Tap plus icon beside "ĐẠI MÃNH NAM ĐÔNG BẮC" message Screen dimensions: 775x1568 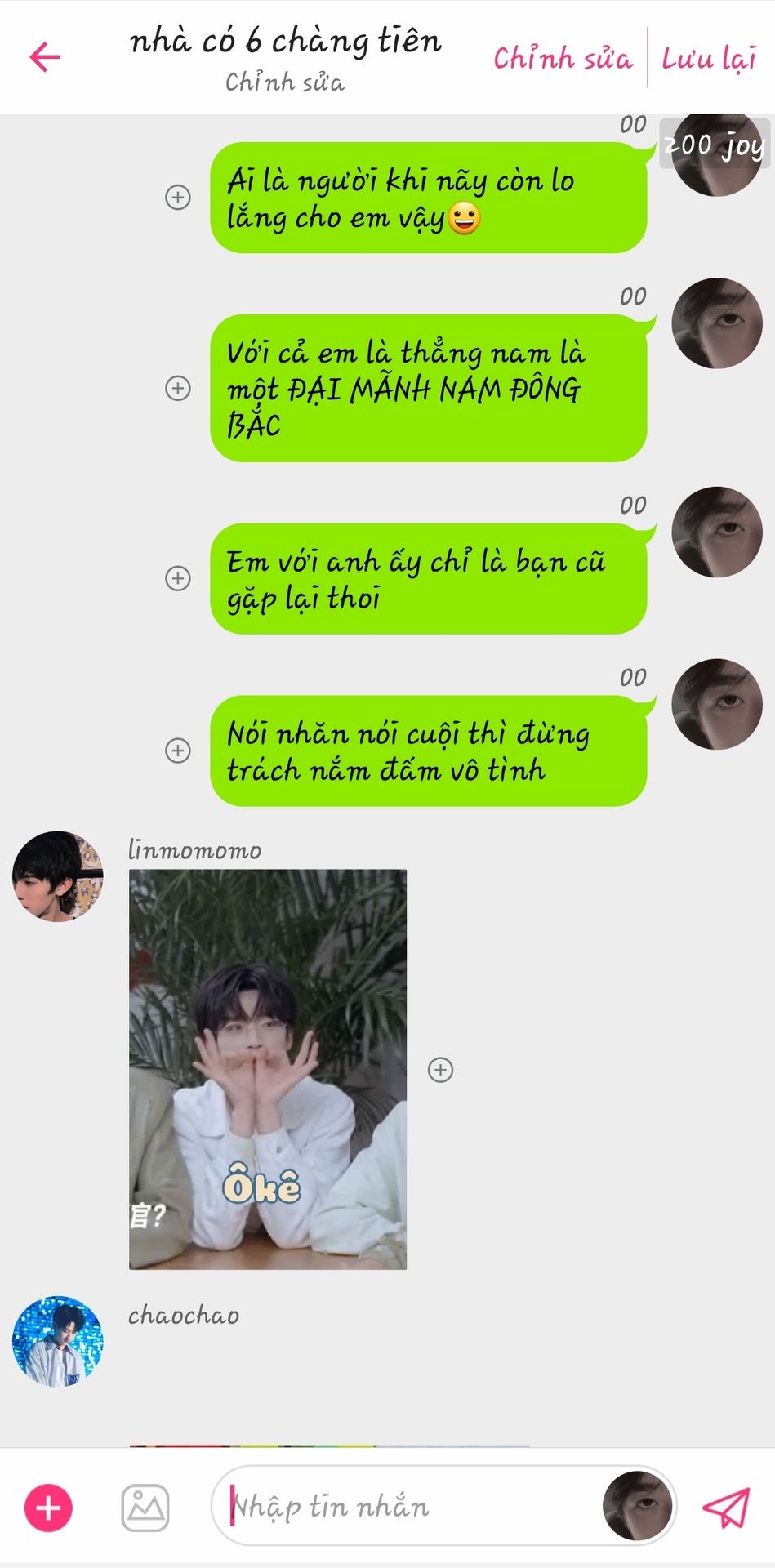point(178,388)
